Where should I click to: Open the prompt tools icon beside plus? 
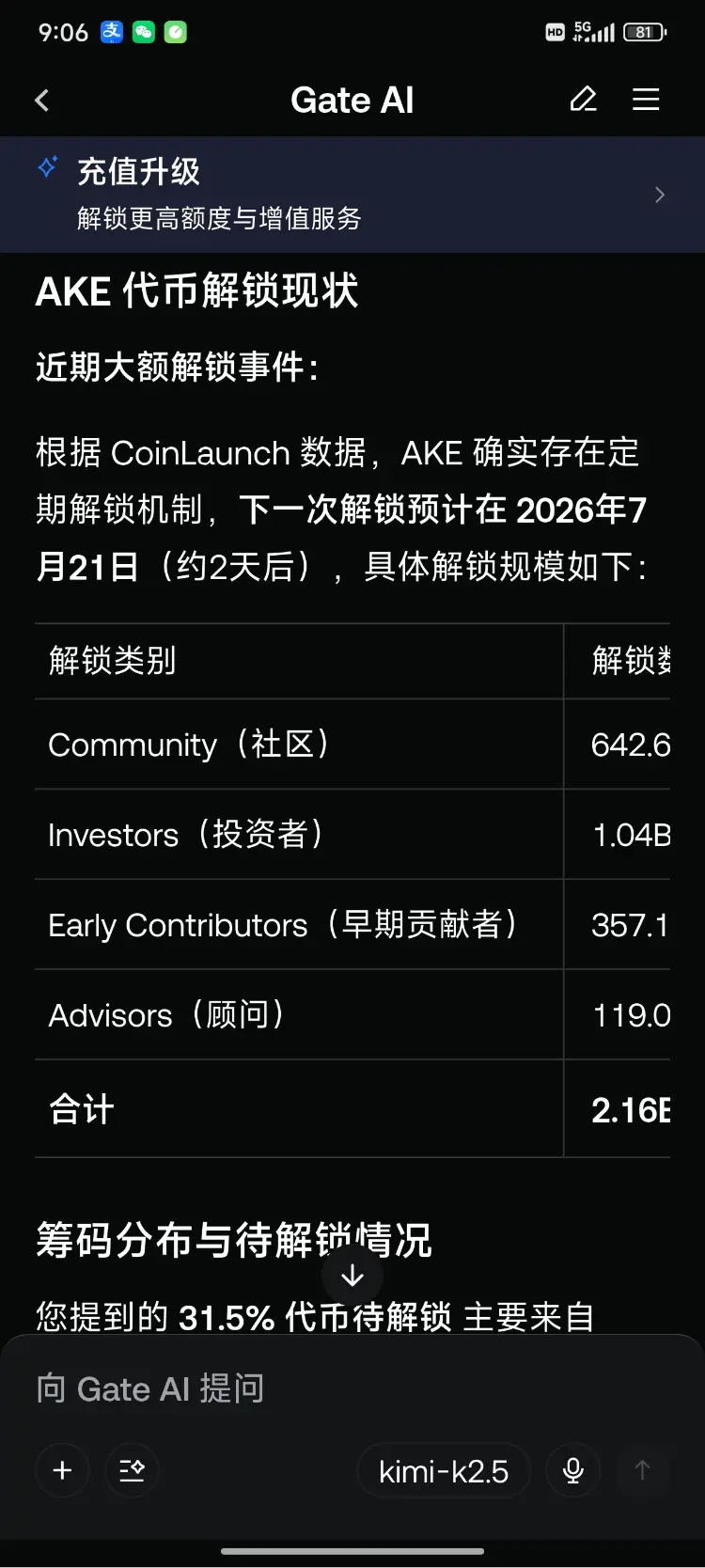133,1470
